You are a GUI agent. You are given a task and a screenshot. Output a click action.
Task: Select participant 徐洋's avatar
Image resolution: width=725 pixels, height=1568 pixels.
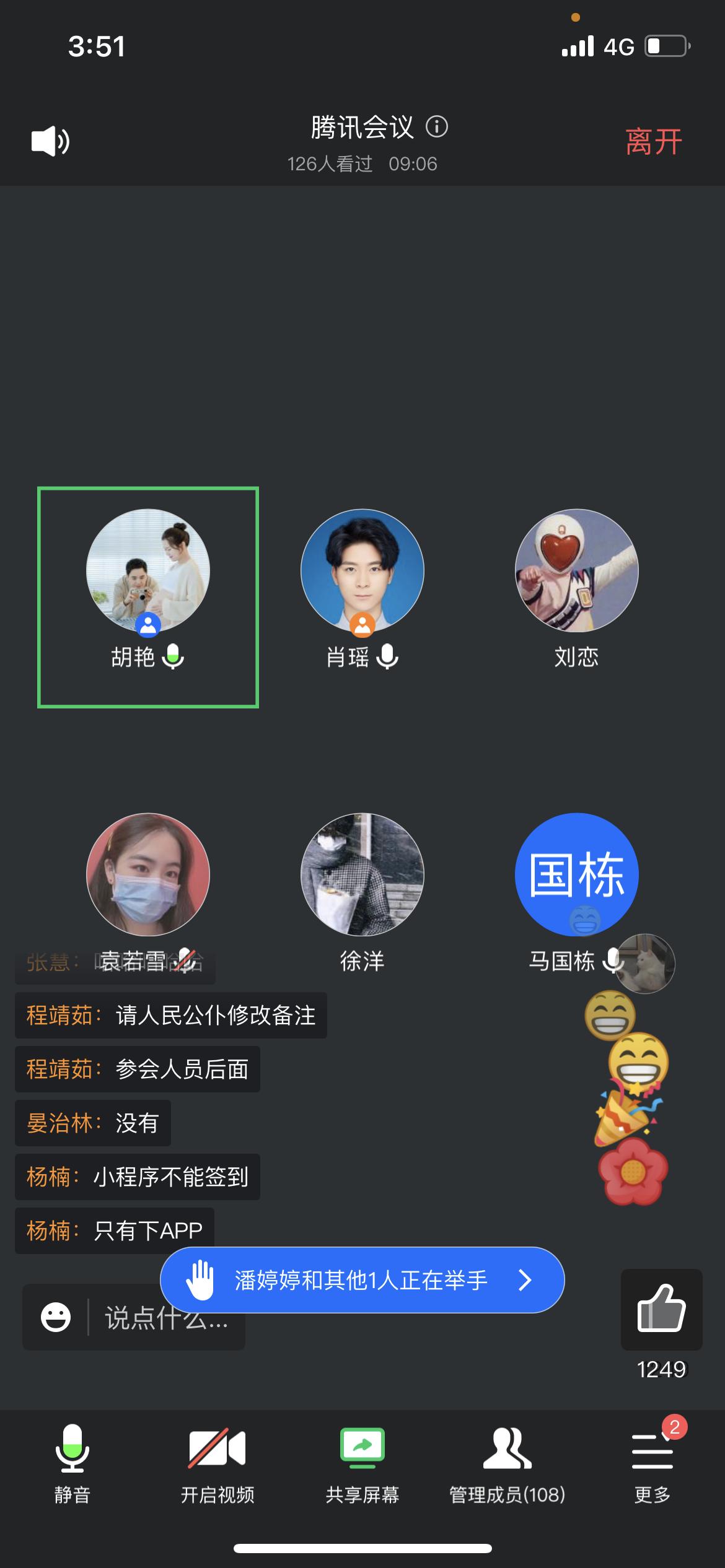(x=362, y=874)
